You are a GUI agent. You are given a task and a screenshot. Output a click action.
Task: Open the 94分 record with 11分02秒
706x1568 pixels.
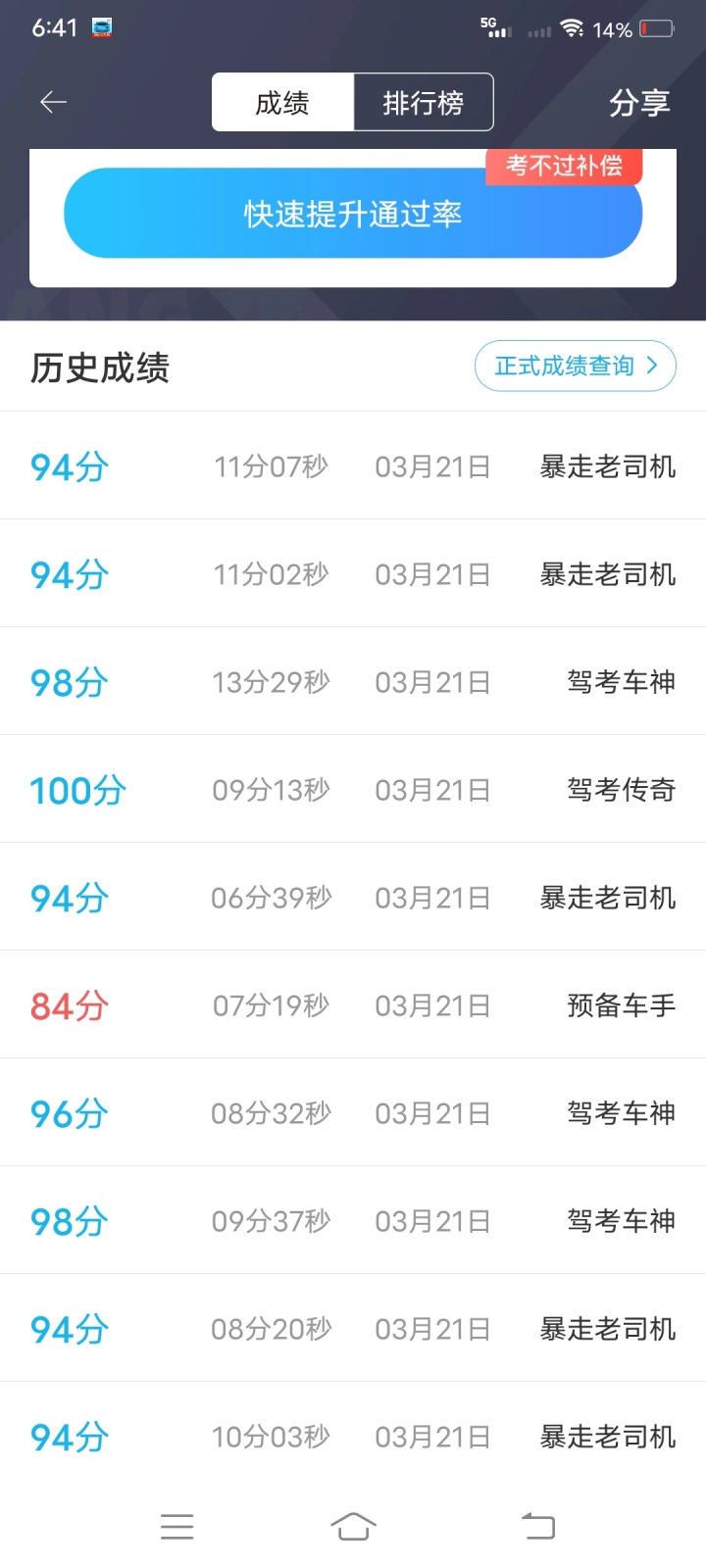(x=353, y=574)
